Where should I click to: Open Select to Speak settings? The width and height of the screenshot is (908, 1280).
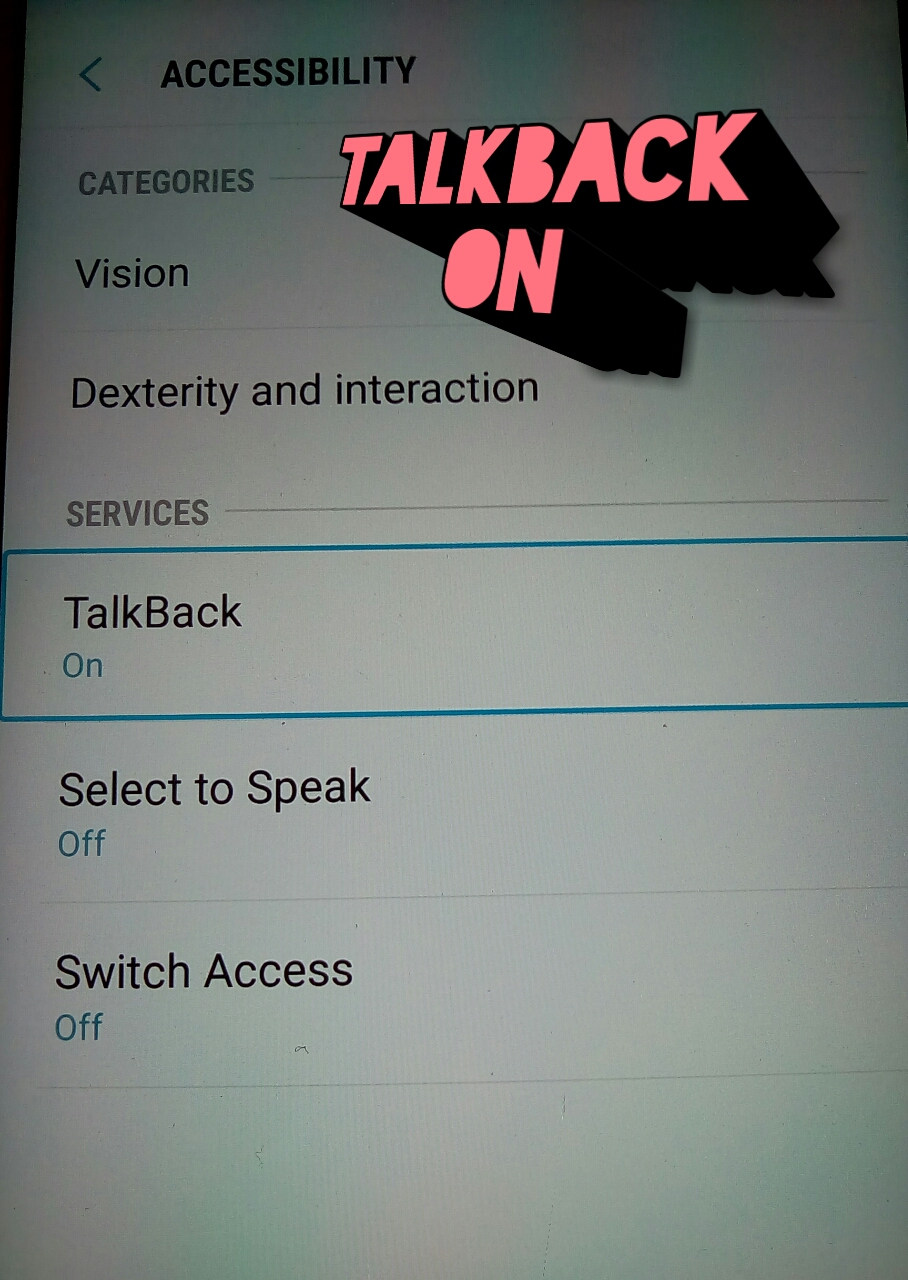214,810
